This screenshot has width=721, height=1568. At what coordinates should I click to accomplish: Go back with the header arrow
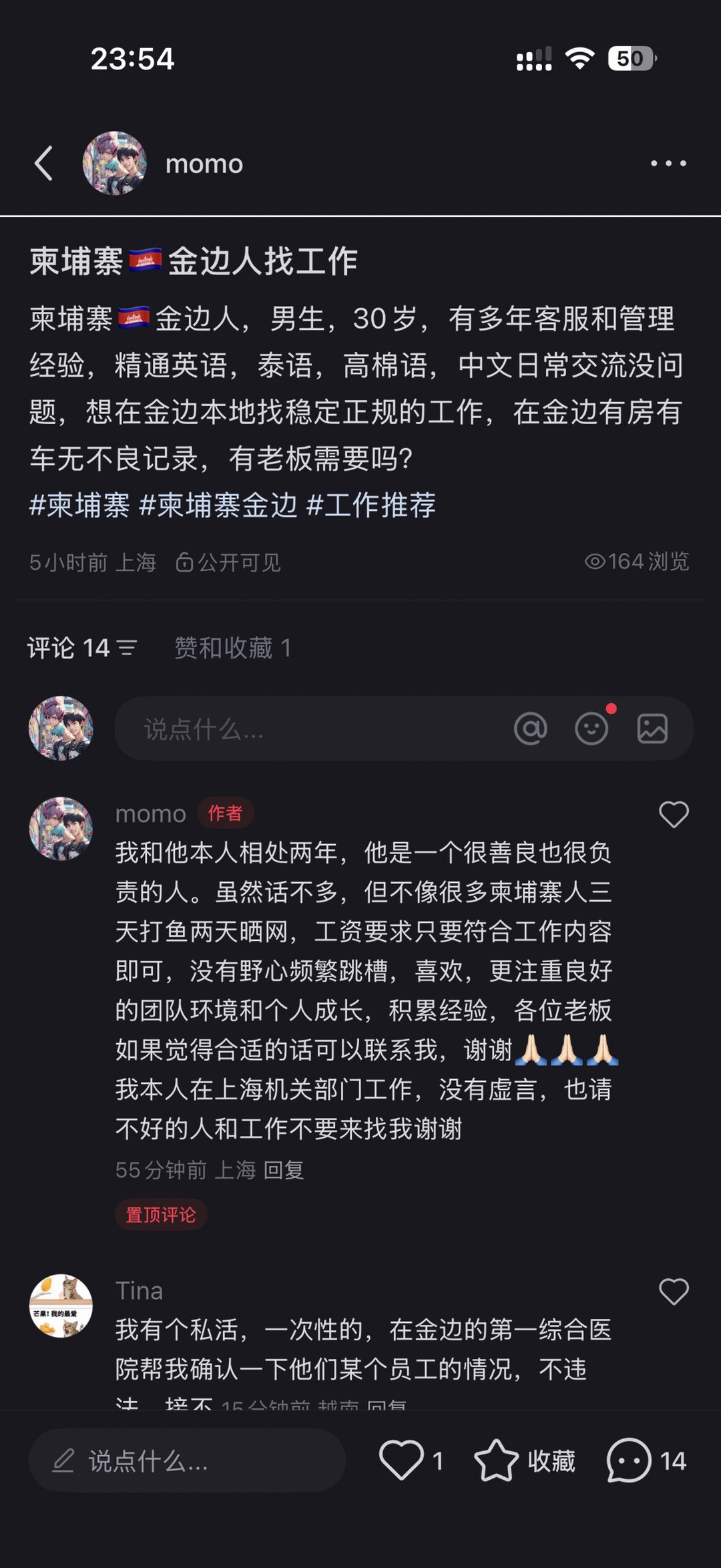tap(44, 164)
